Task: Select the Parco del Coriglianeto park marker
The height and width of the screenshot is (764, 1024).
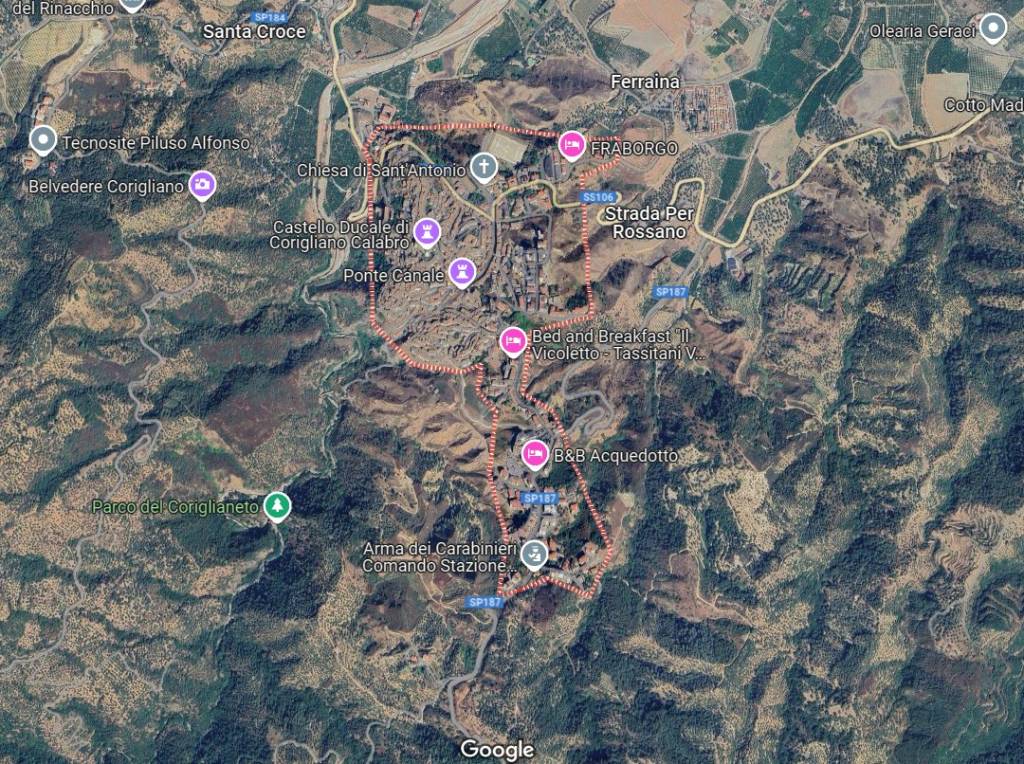Action: [x=276, y=506]
